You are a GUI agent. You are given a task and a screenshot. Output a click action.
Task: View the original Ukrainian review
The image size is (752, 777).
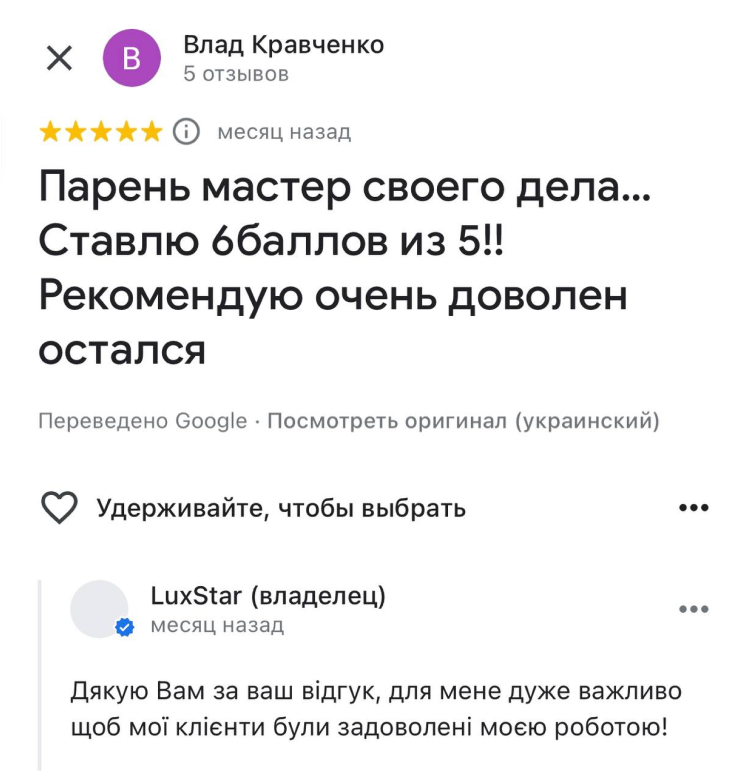click(463, 421)
